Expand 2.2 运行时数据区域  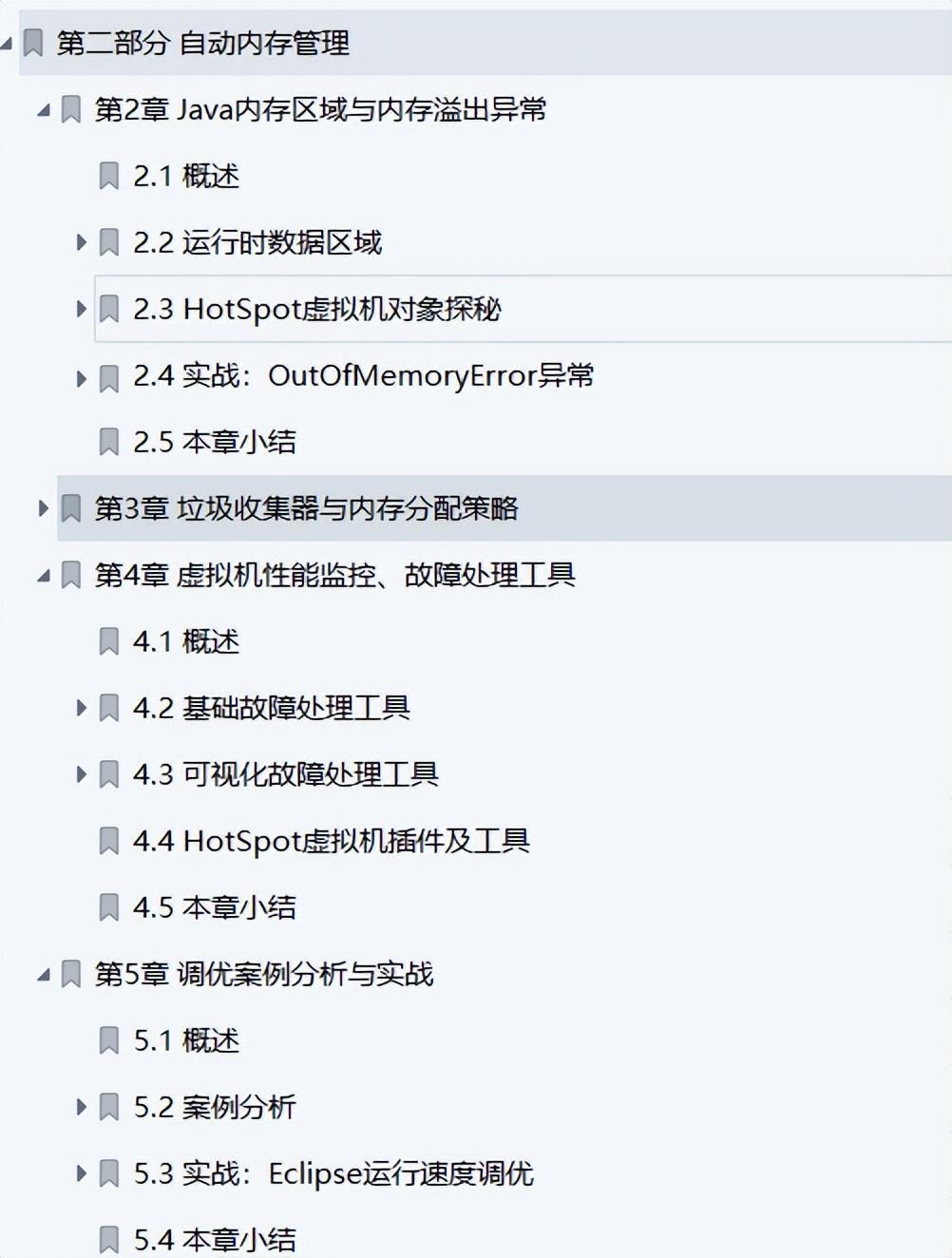point(82,243)
